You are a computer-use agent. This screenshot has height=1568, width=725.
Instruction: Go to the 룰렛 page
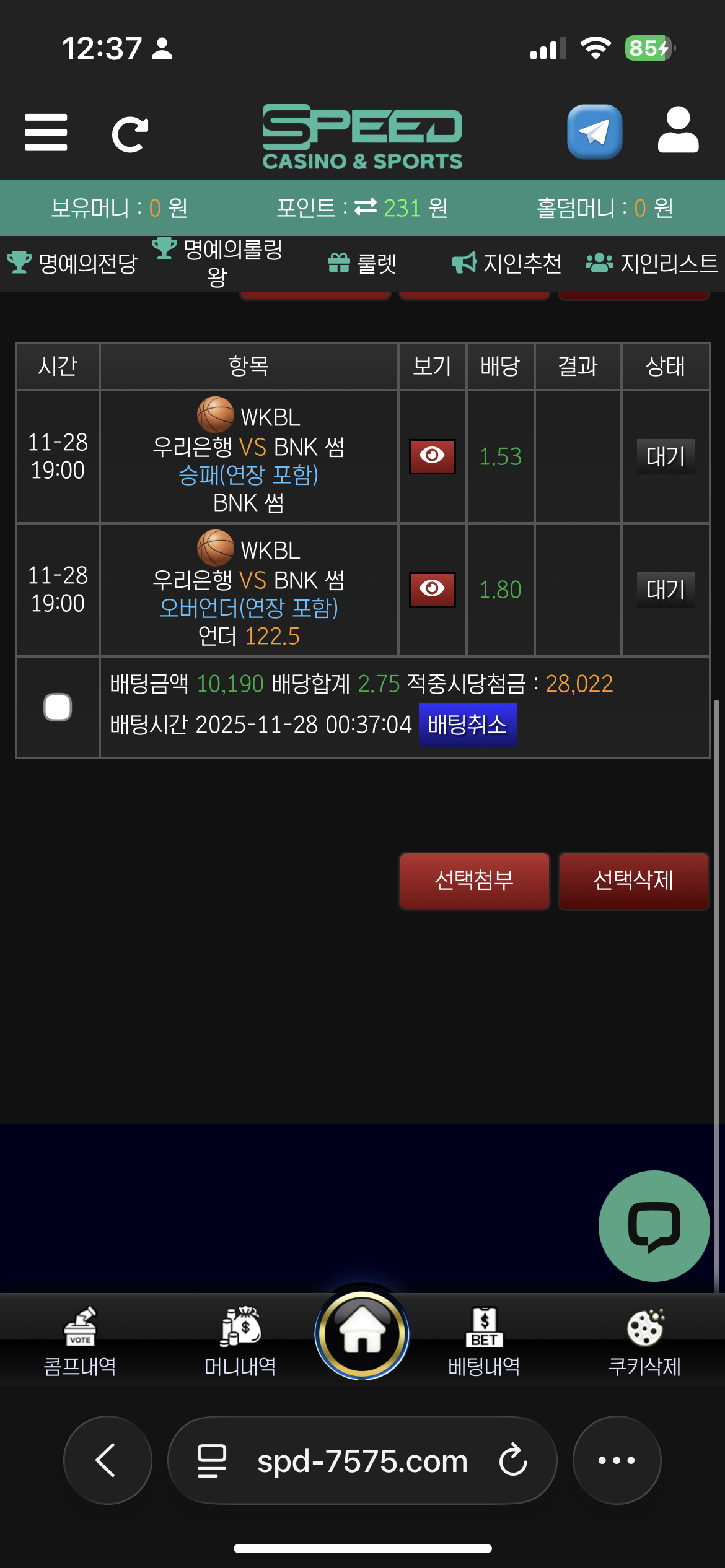click(x=362, y=263)
